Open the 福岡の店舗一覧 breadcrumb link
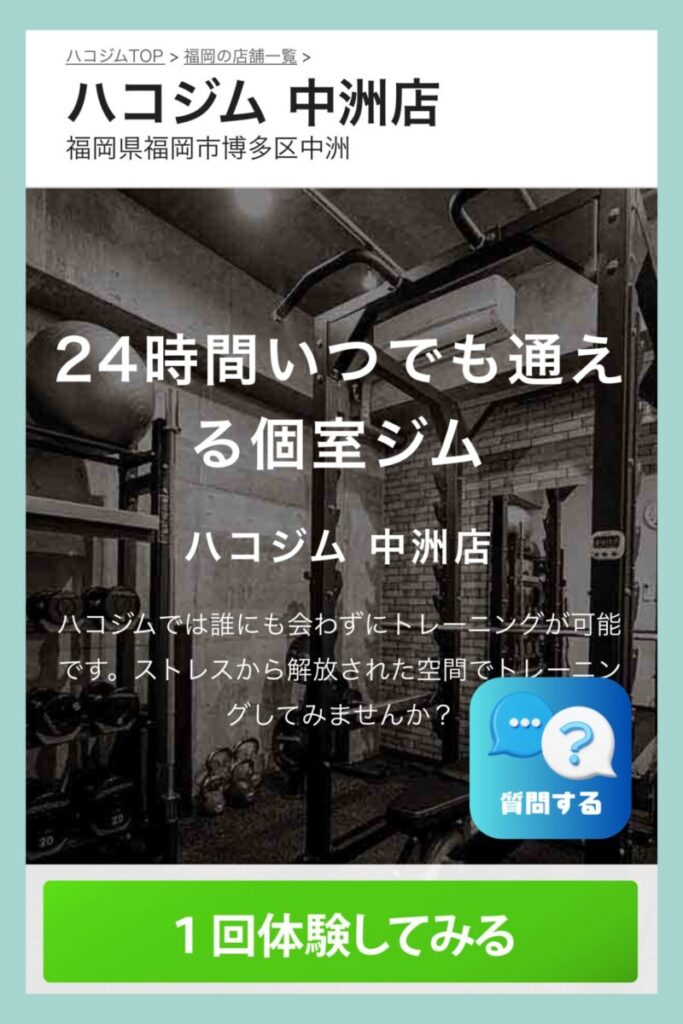 click(x=240, y=57)
